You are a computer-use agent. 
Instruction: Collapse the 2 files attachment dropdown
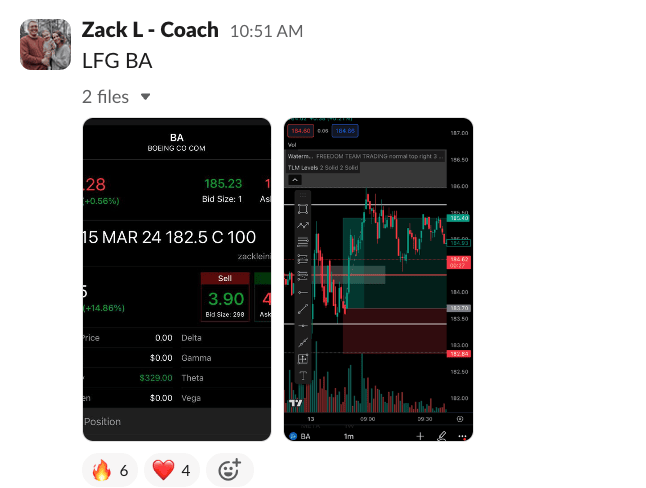coord(146,97)
